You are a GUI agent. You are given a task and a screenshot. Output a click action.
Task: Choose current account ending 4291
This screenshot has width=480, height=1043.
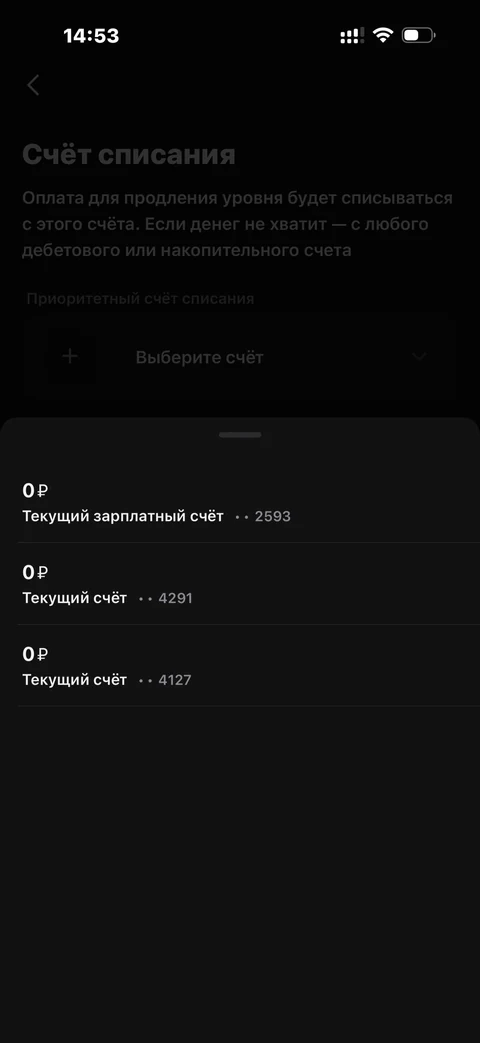240,584
